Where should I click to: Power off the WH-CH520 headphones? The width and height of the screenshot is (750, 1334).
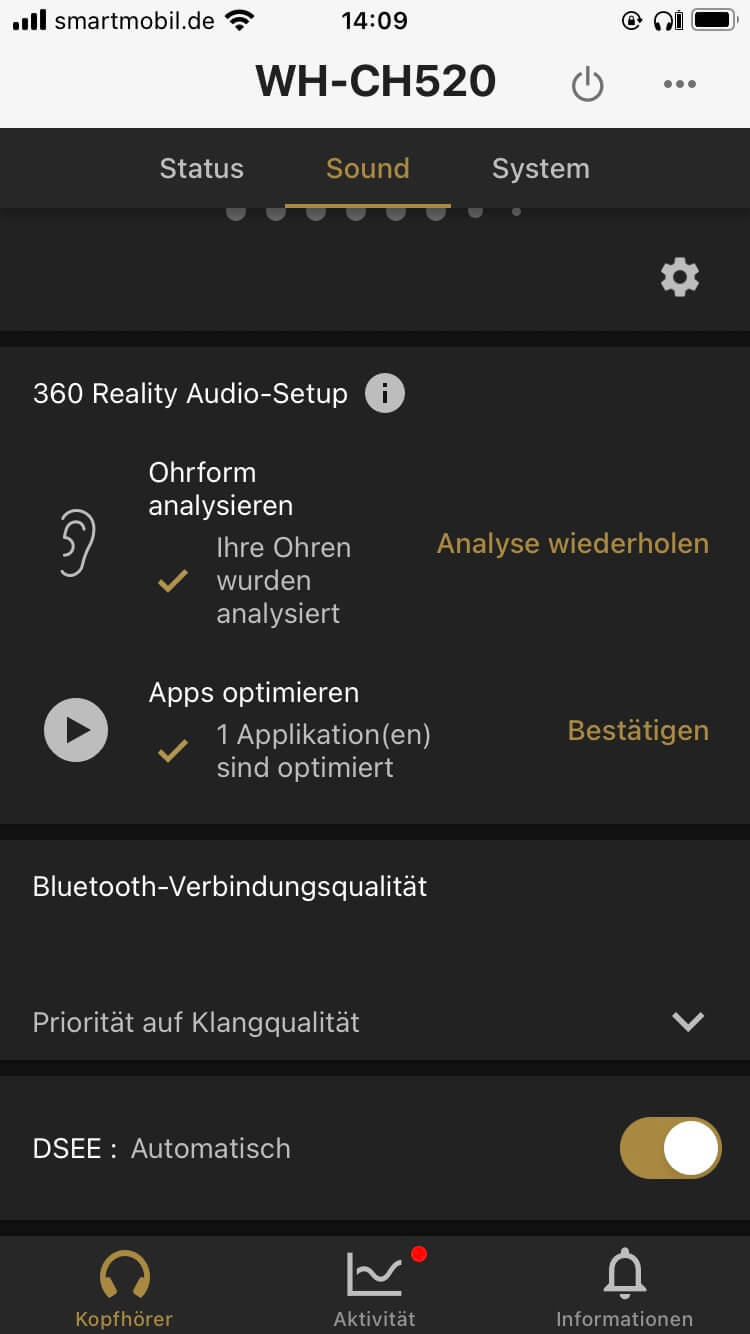(x=587, y=84)
